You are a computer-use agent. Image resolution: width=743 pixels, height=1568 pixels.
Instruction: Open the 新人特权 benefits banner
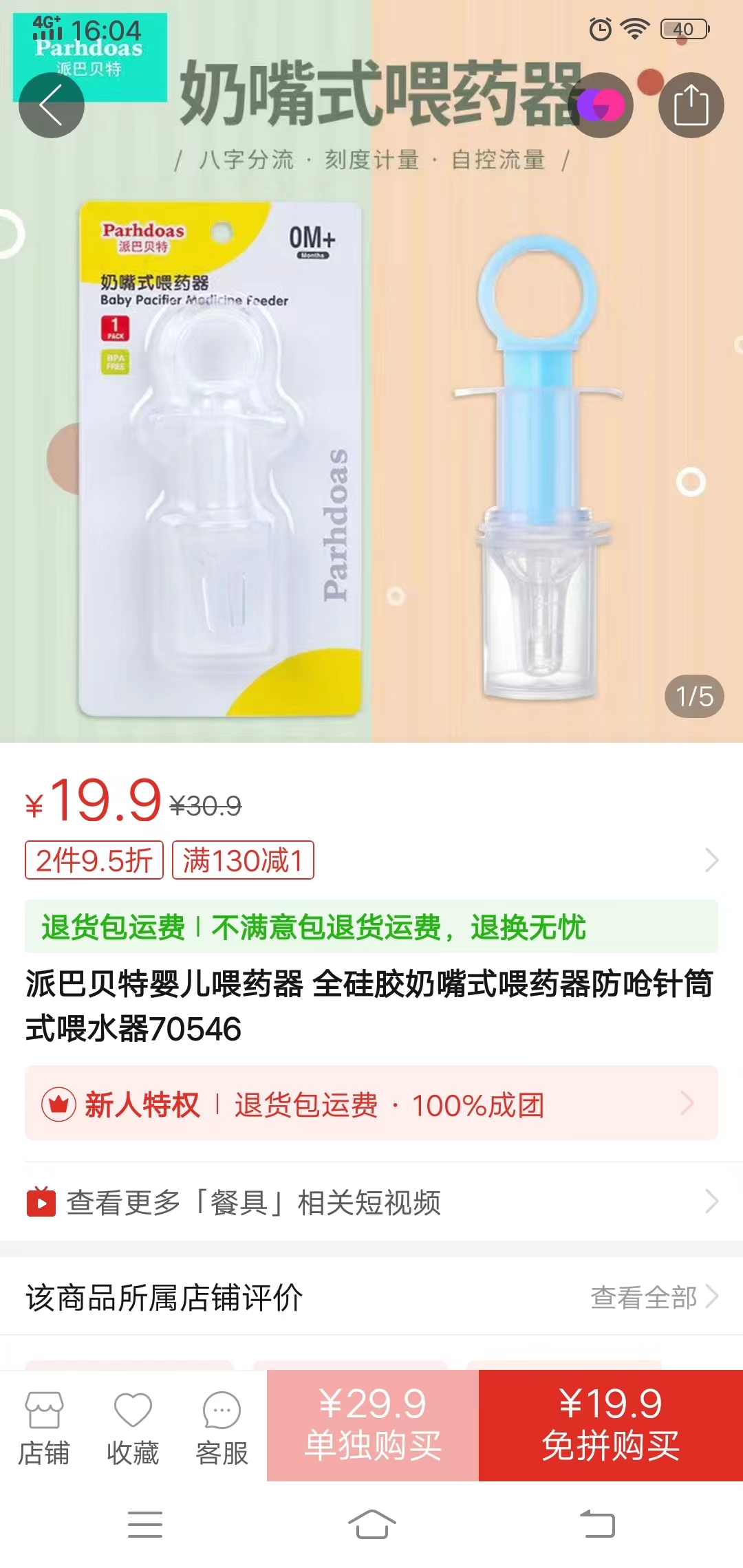[371, 1104]
